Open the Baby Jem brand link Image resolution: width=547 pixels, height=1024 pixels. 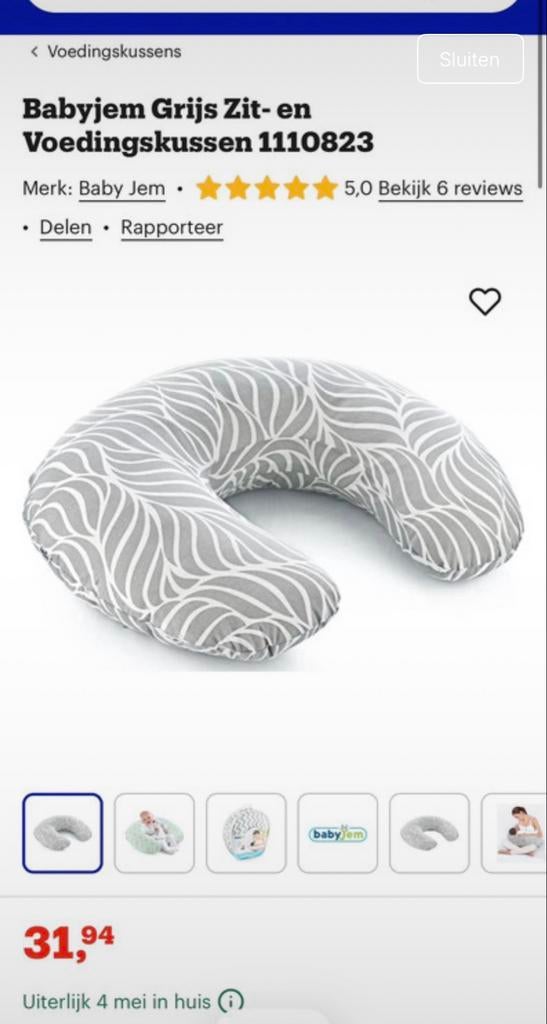point(122,189)
